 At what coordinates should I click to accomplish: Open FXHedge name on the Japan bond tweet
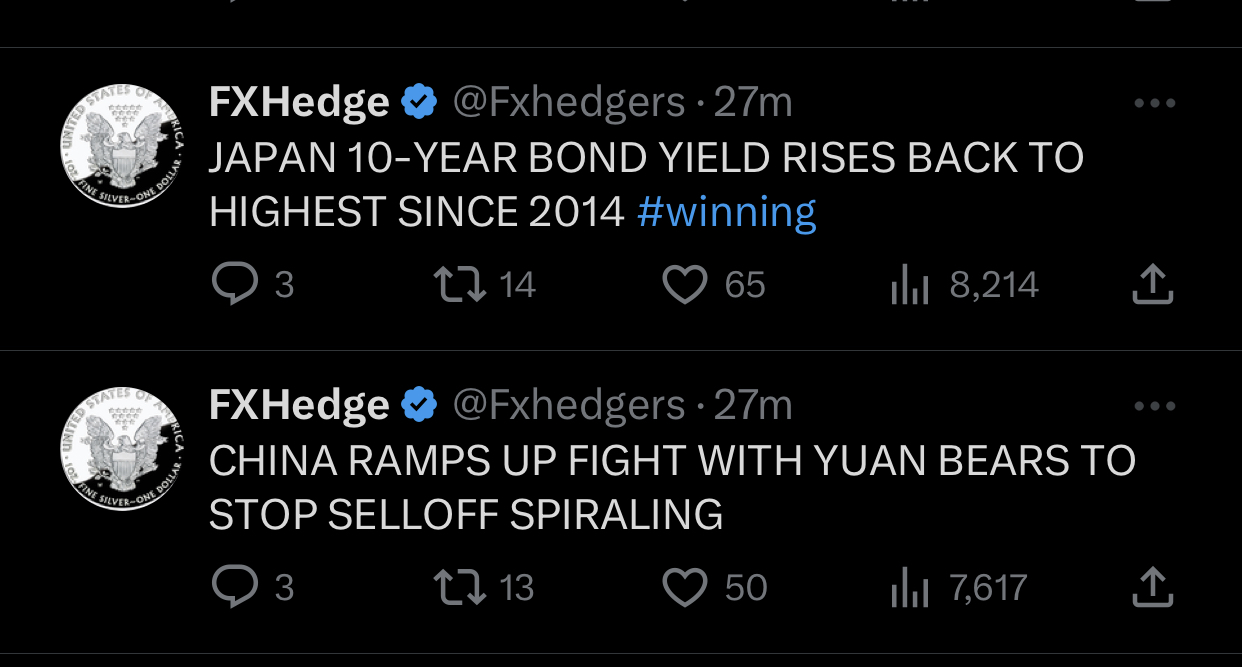pyautogui.click(x=298, y=102)
